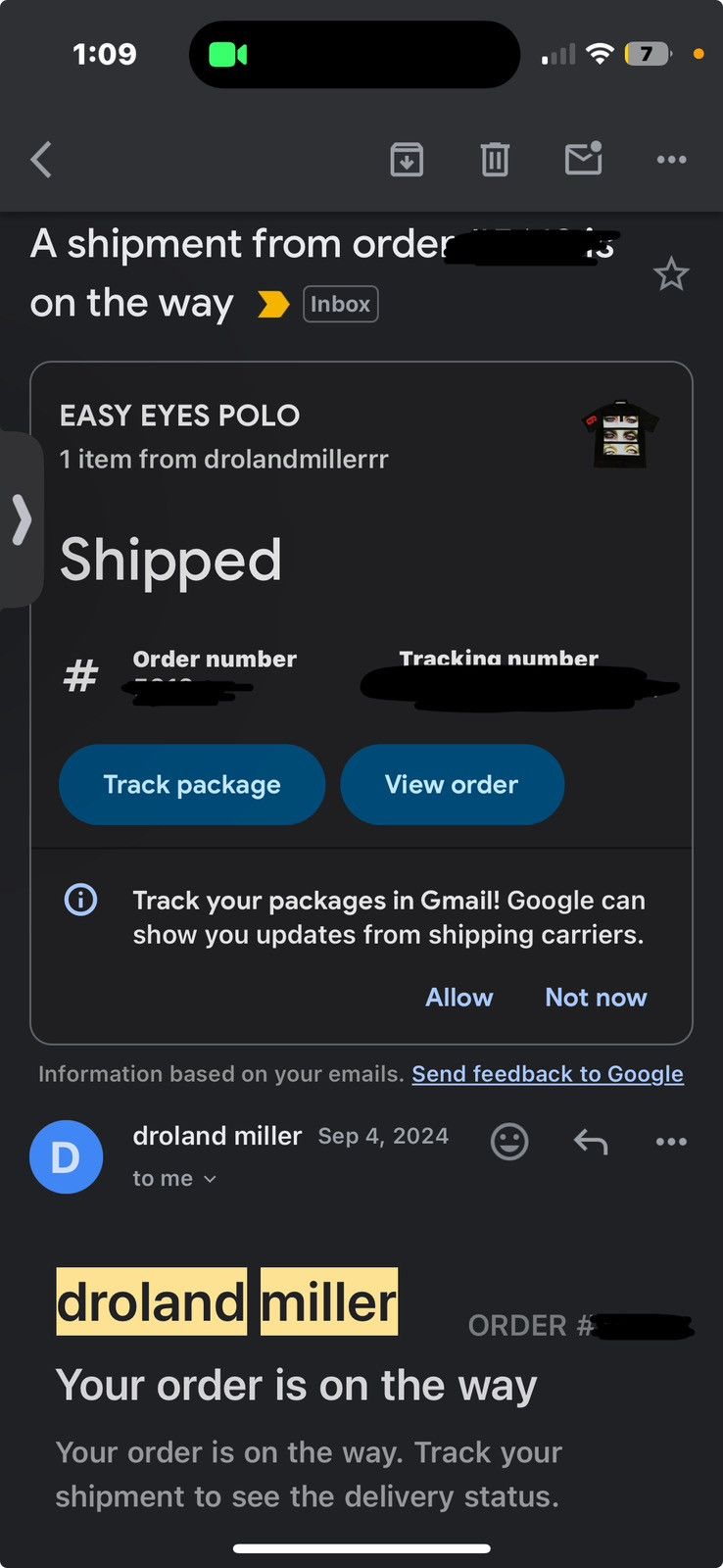
Task: Open the View order button
Action: pos(452,784)
